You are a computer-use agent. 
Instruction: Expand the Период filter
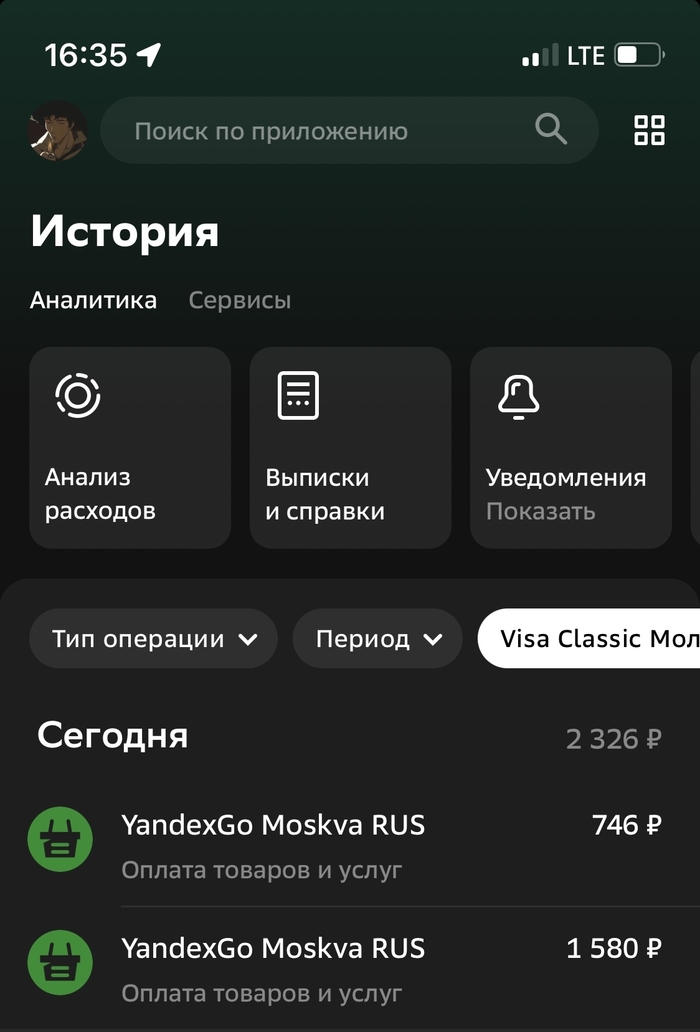tap(378, 639)
